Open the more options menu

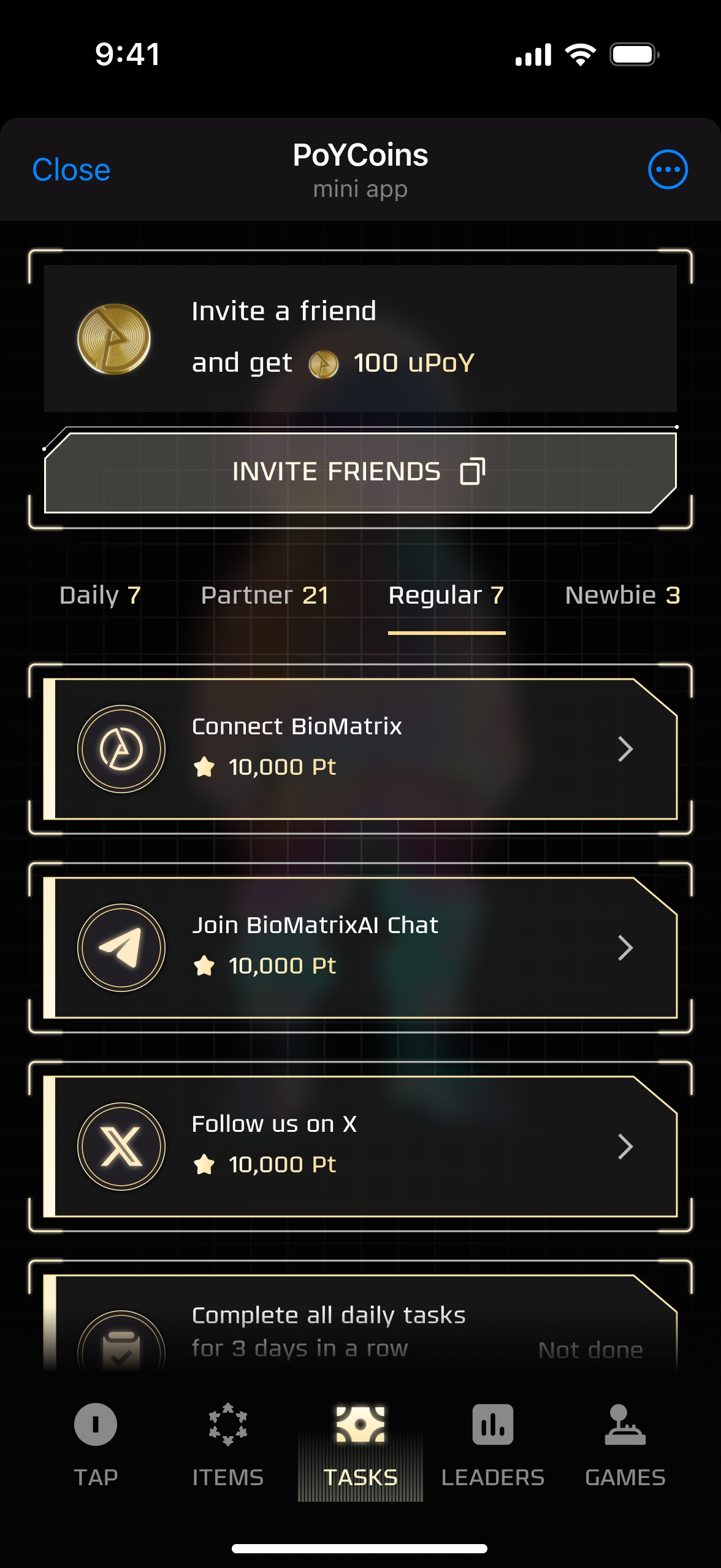(x=668, y=169)
